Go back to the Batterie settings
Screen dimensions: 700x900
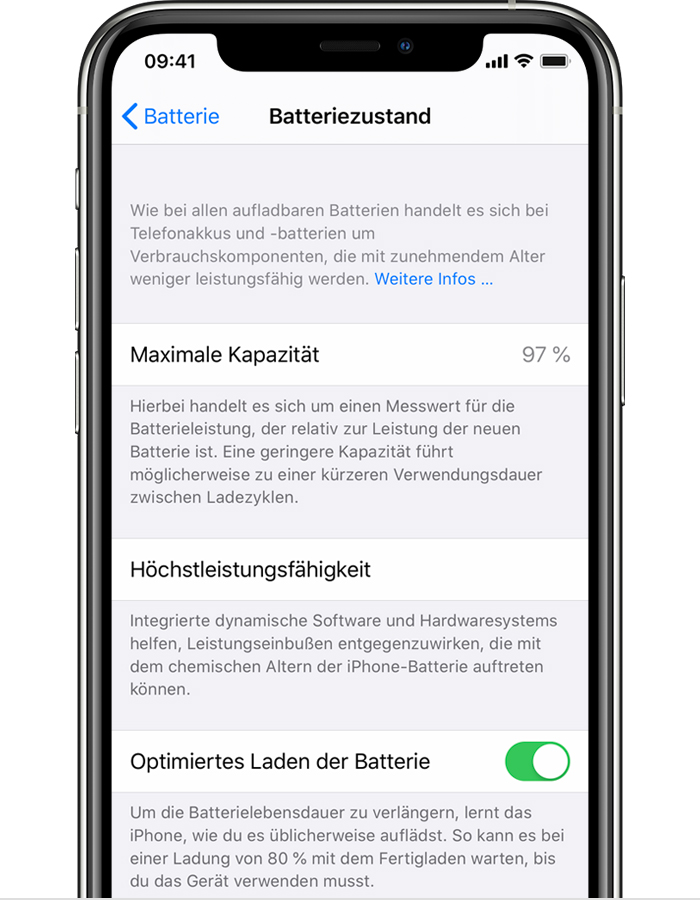pyautogui.click(x=170, y=116)
